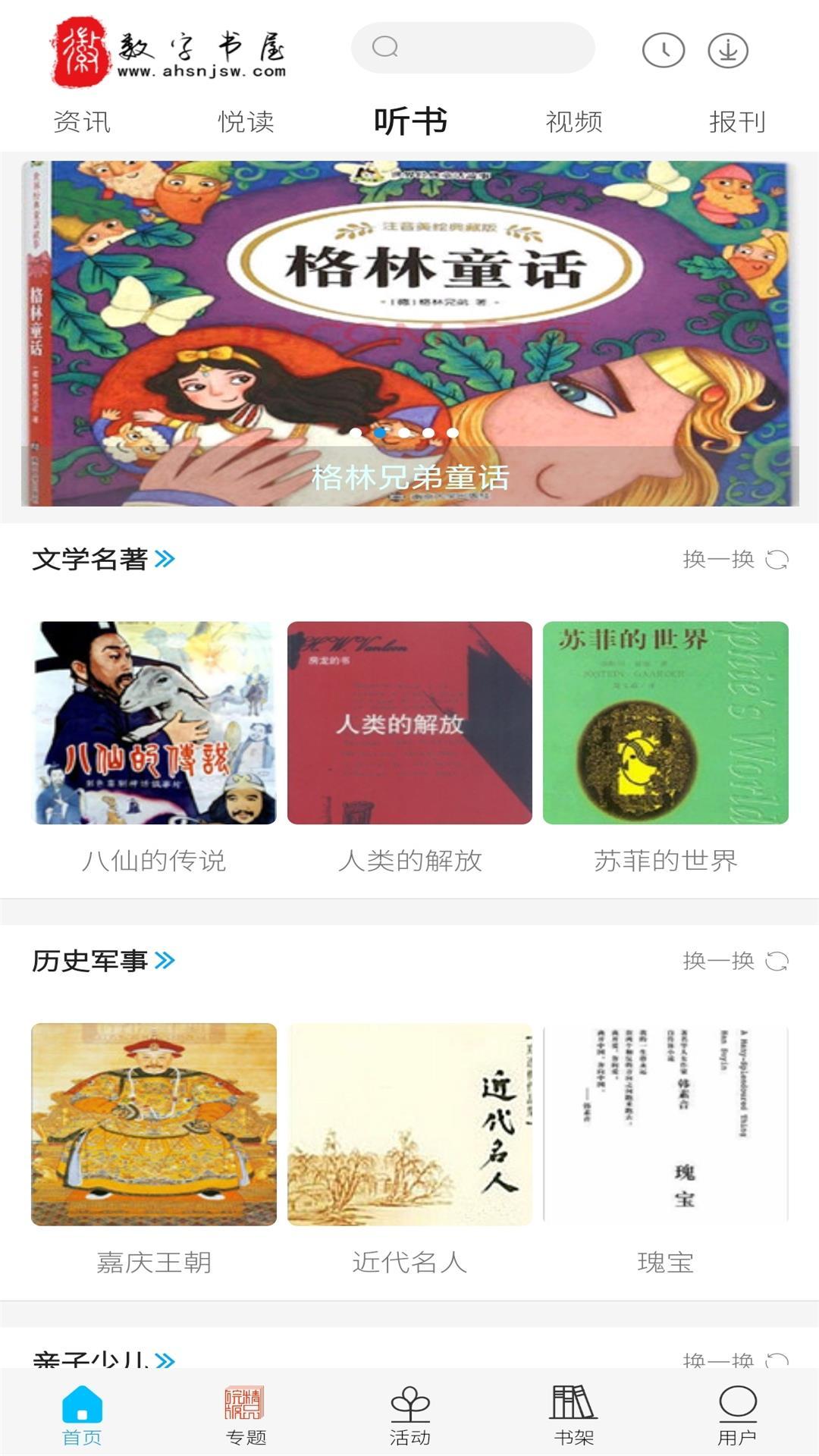The image size is (819, 1456).
Task: Open the history clock icon
Action: tap(663, 50)
